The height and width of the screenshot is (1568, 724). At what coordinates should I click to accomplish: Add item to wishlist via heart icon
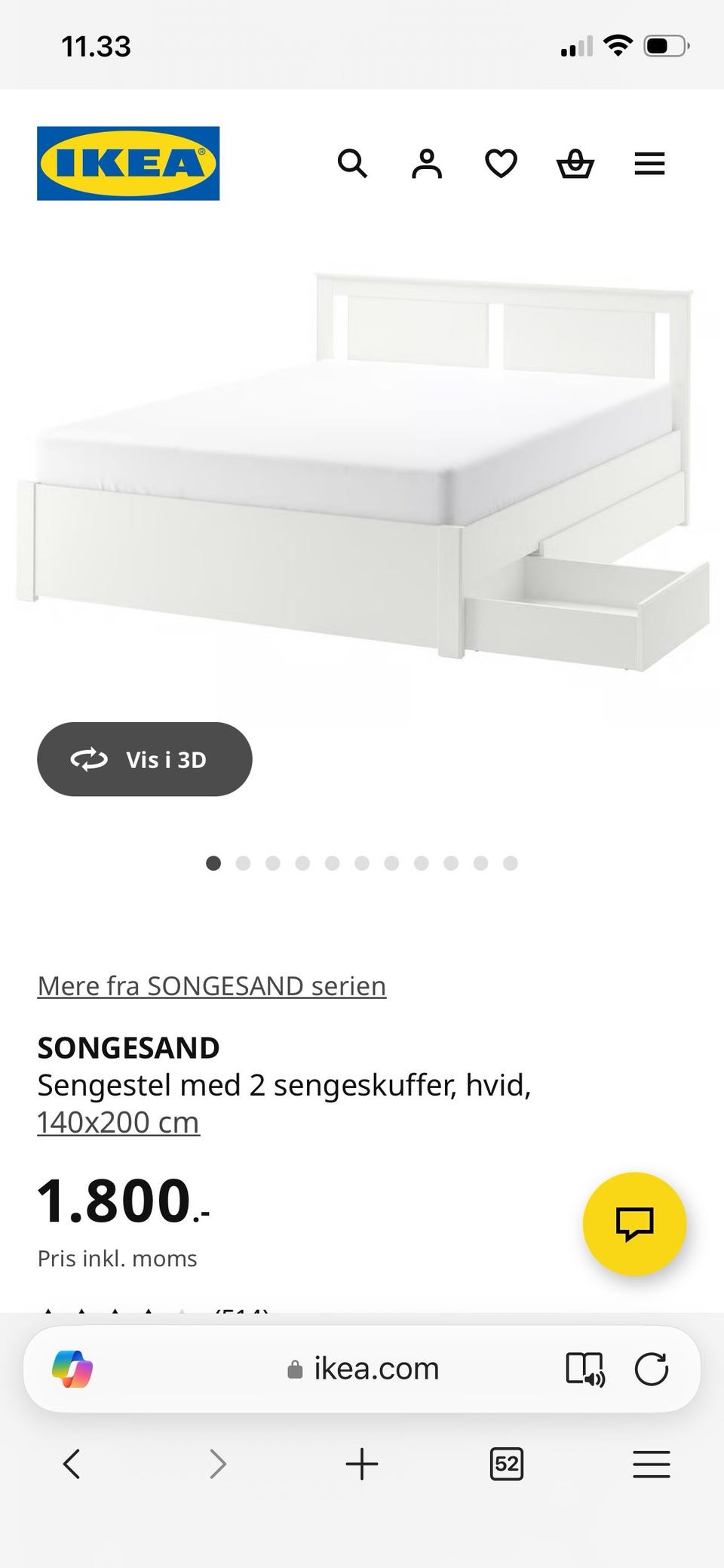pyautogui.click(x=500, y=164)
